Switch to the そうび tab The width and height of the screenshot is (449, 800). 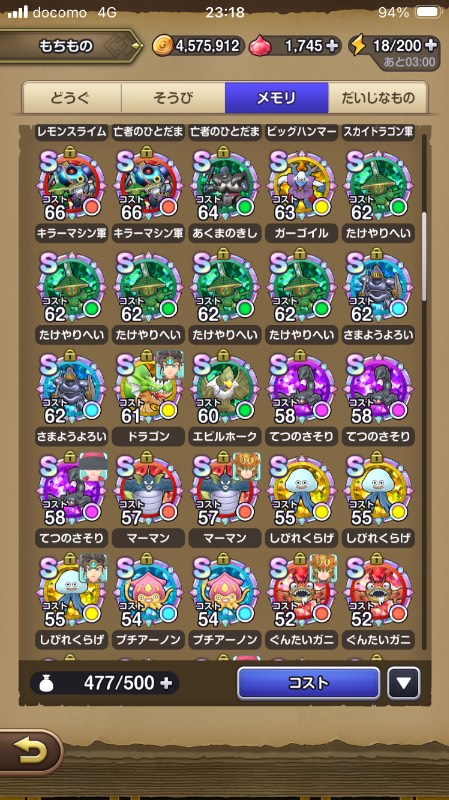173,97
